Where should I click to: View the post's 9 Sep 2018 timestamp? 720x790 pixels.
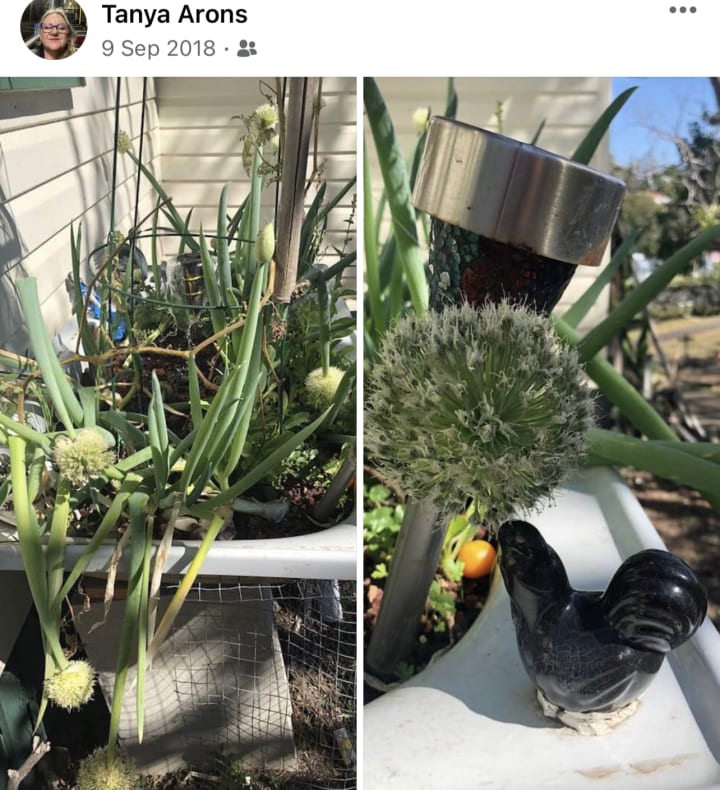[x=158, y=48]
